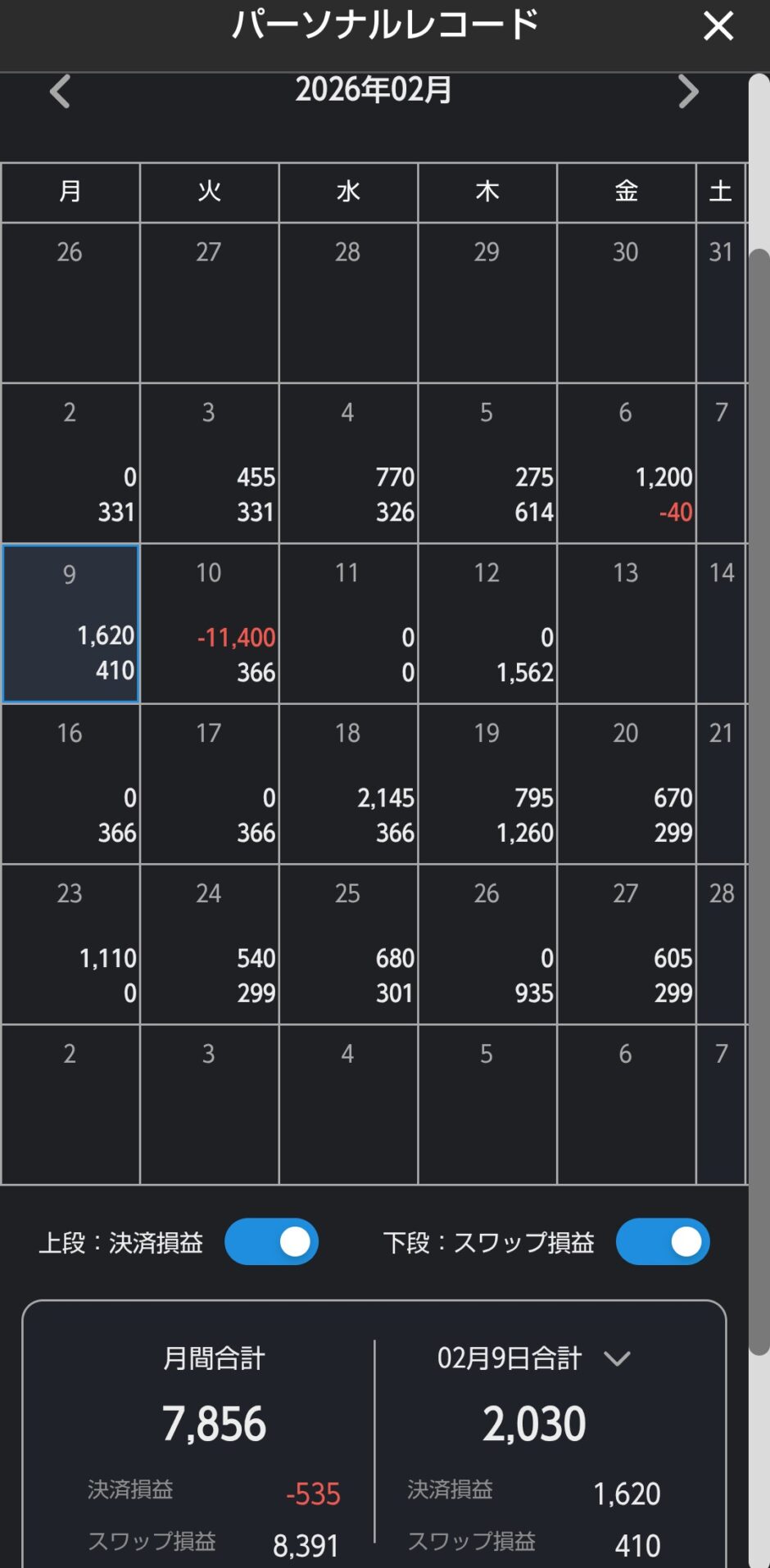This screenshot has height=1568, width=770.
Task: Select February 27 on the calendar
Action: 627,944
